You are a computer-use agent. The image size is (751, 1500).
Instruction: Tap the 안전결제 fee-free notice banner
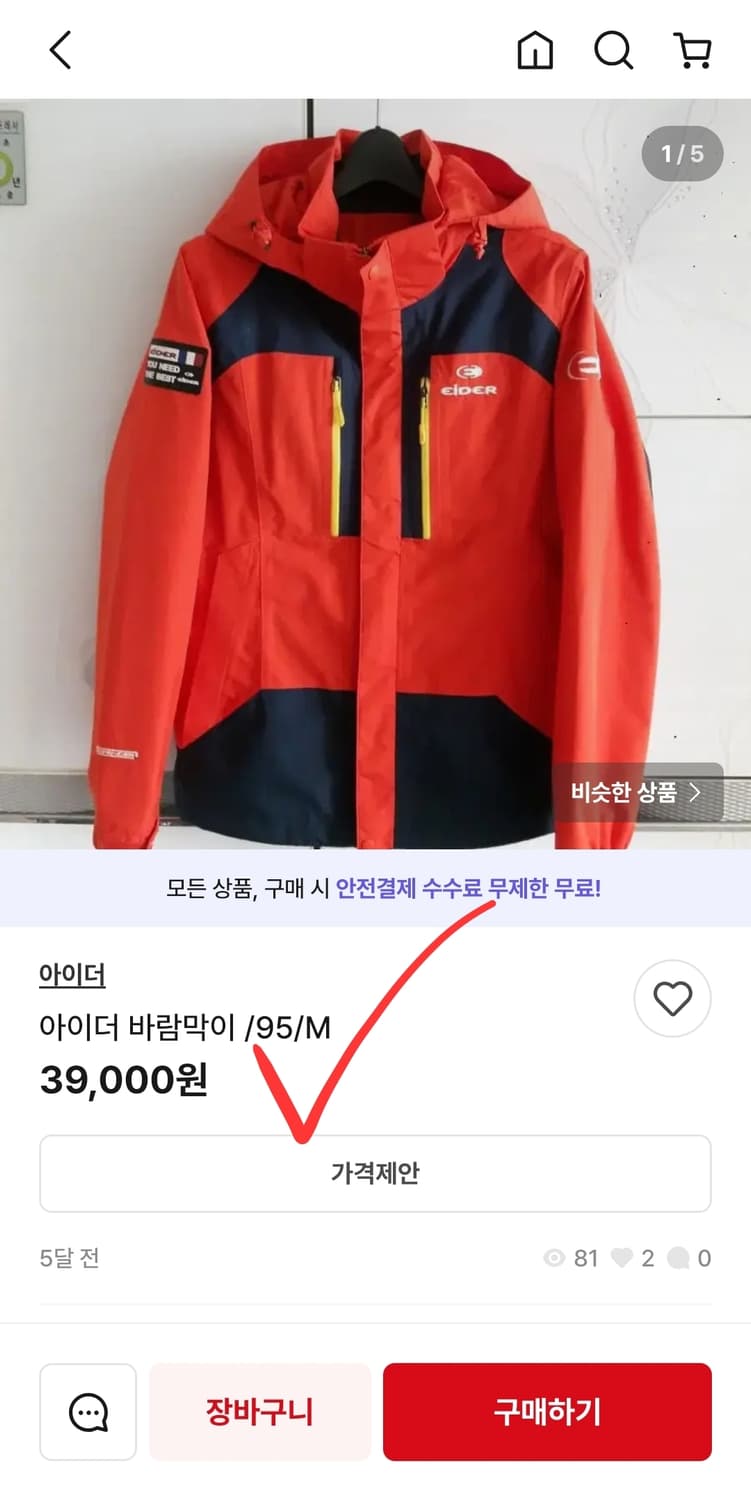[375, 886]
